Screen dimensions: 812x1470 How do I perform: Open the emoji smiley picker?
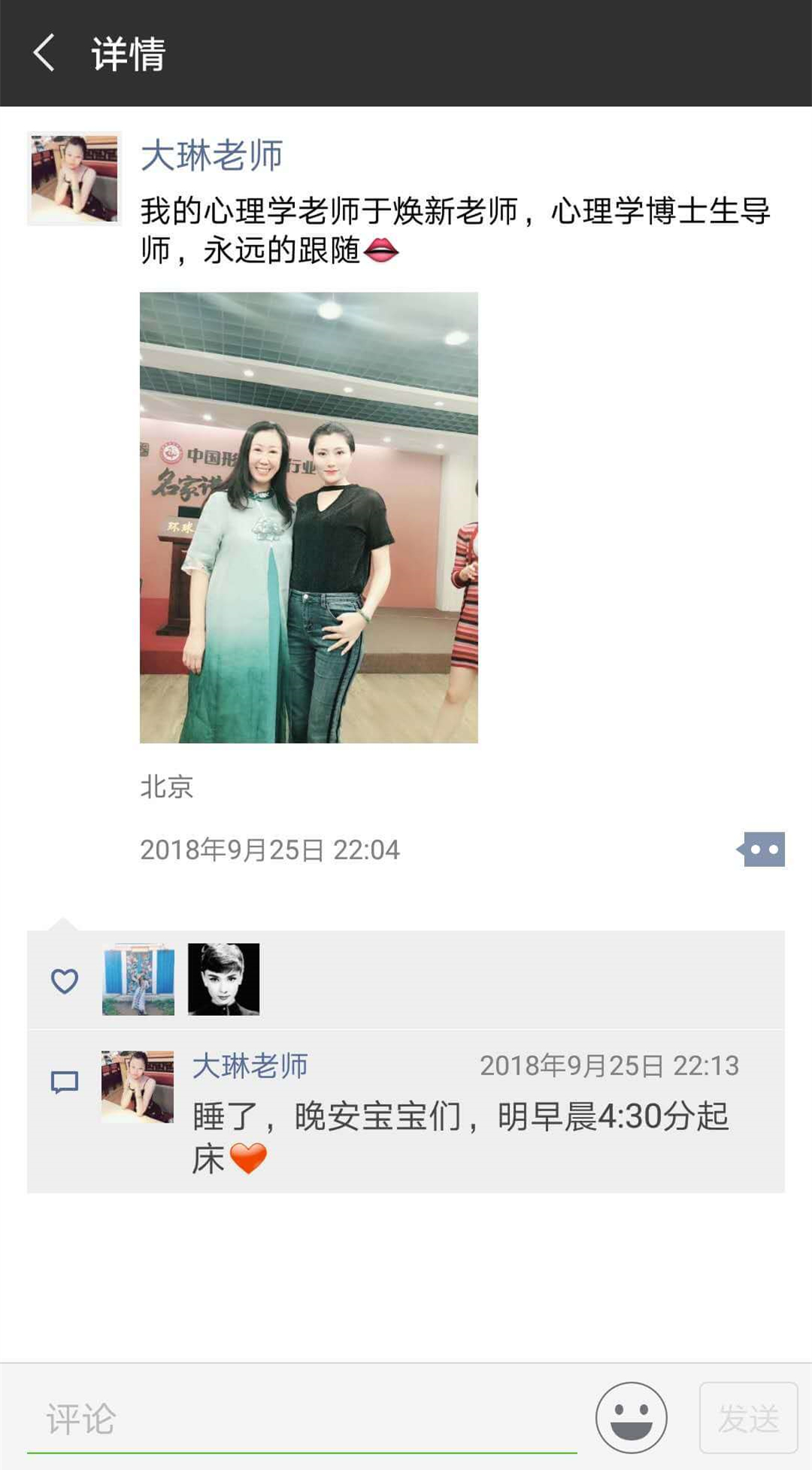(x=631, y=1417)
